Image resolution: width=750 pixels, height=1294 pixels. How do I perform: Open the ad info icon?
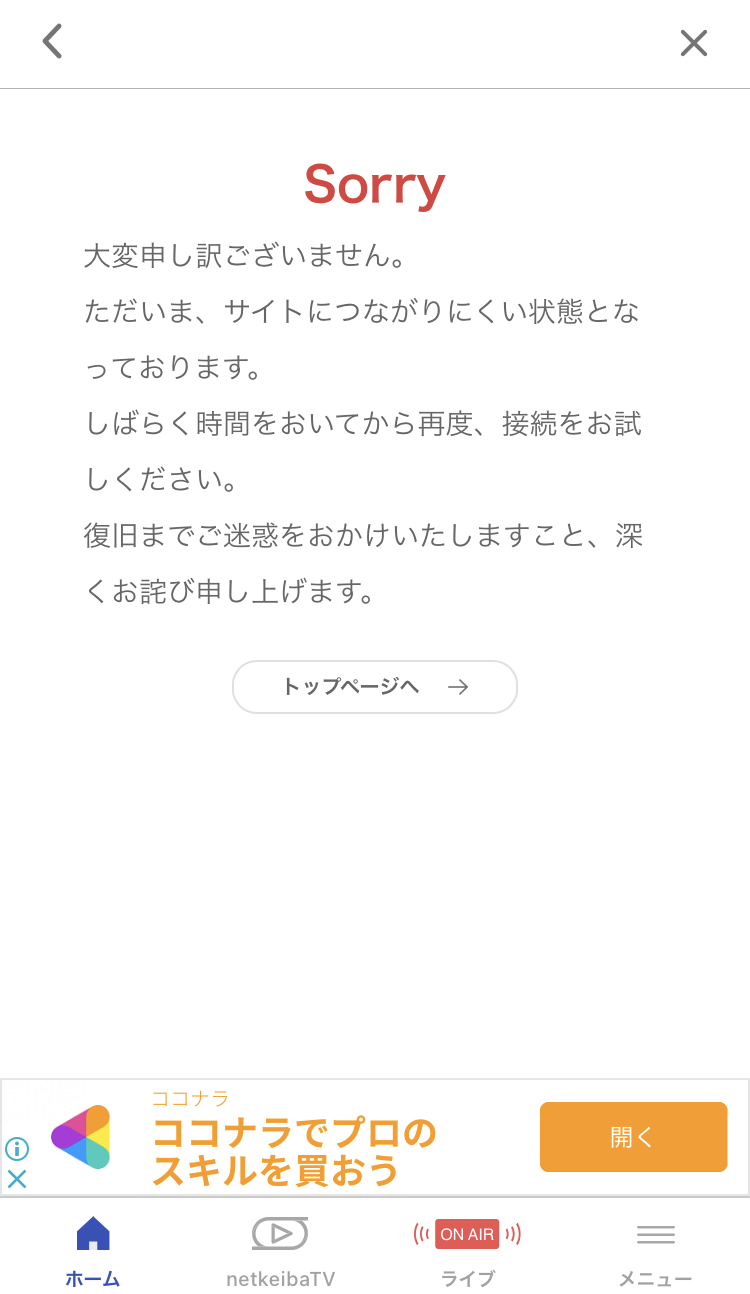coord(17,1149)
